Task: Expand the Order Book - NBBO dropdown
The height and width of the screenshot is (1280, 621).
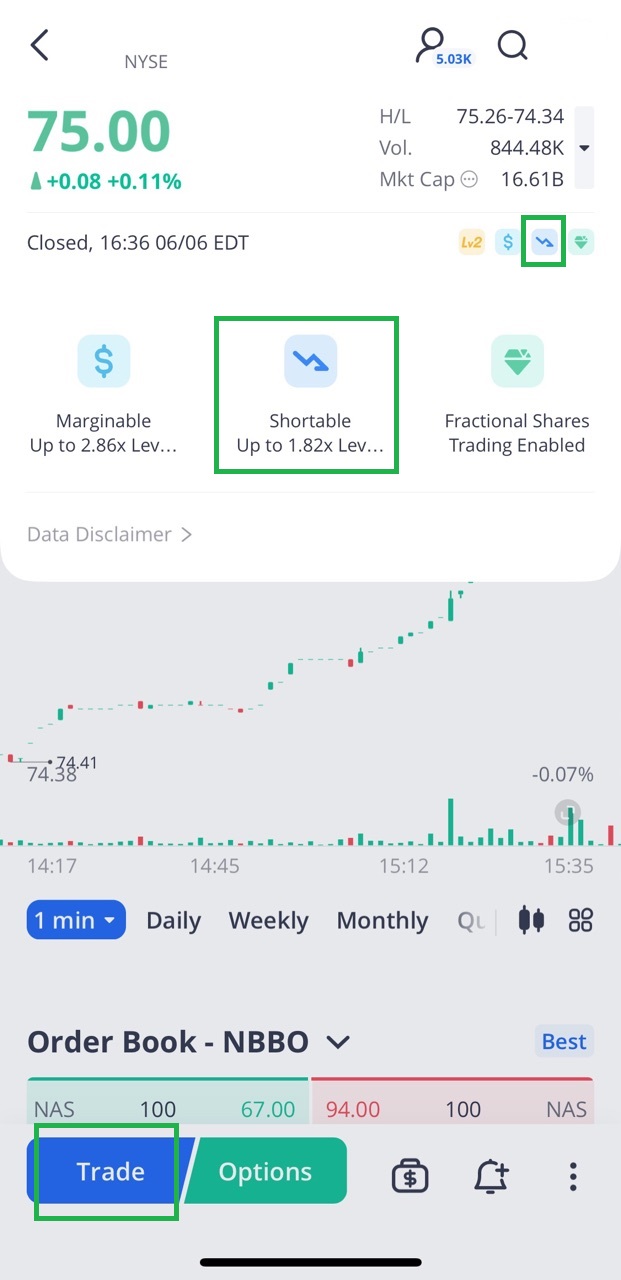Action: [x=338, y=1042]
